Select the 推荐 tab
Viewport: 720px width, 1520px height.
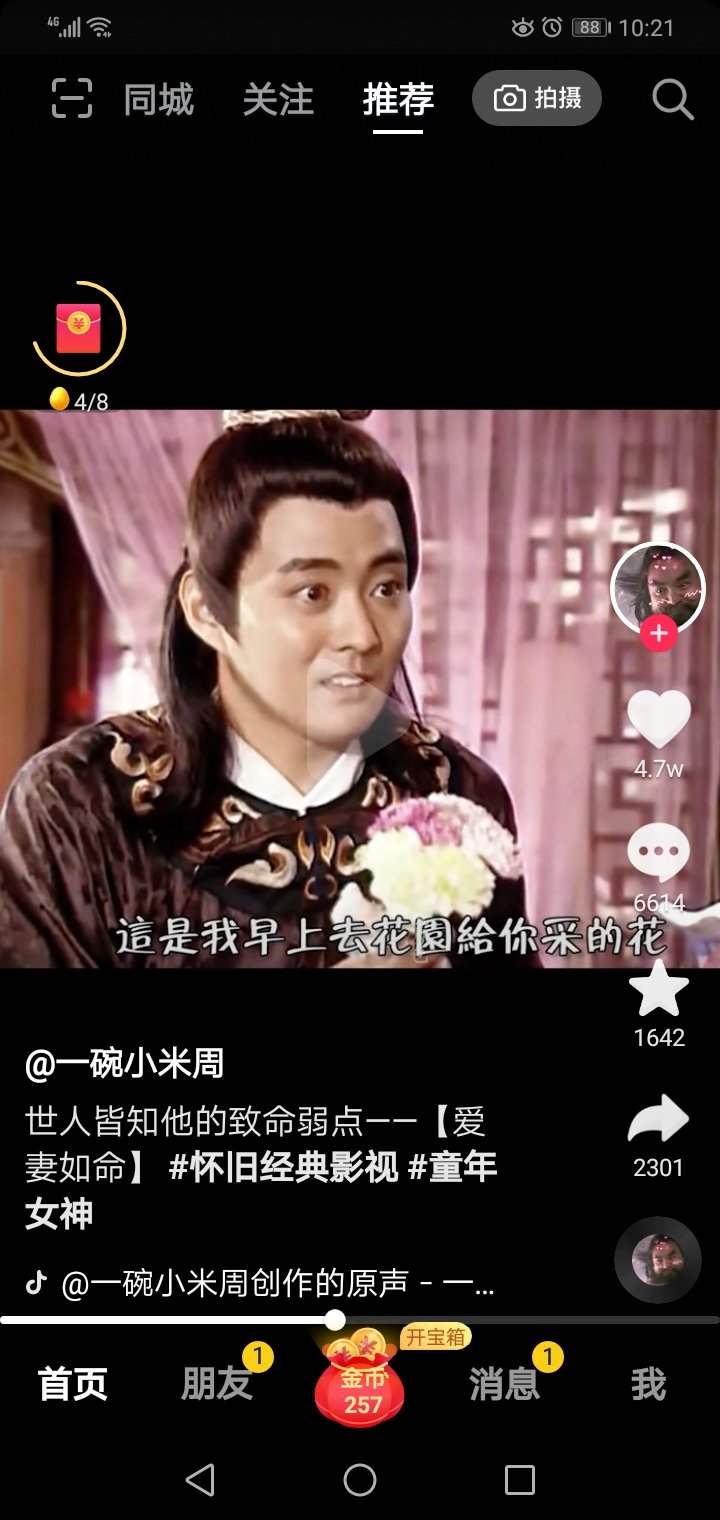398,100
